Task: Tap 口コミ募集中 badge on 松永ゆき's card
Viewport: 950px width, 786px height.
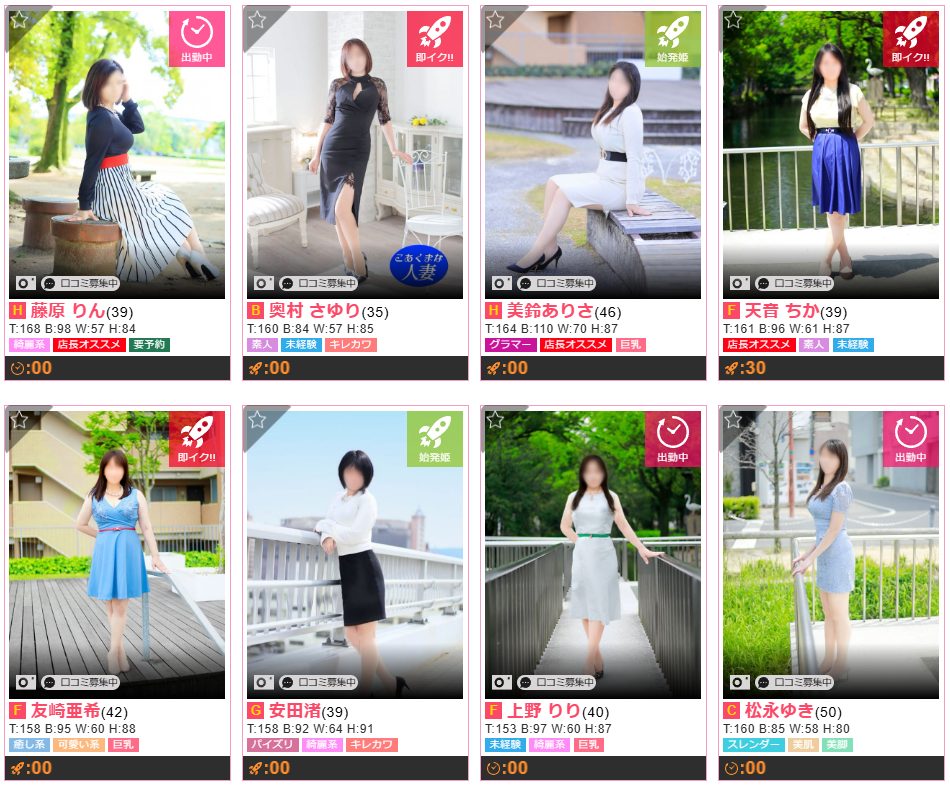Action: (794, 683)
